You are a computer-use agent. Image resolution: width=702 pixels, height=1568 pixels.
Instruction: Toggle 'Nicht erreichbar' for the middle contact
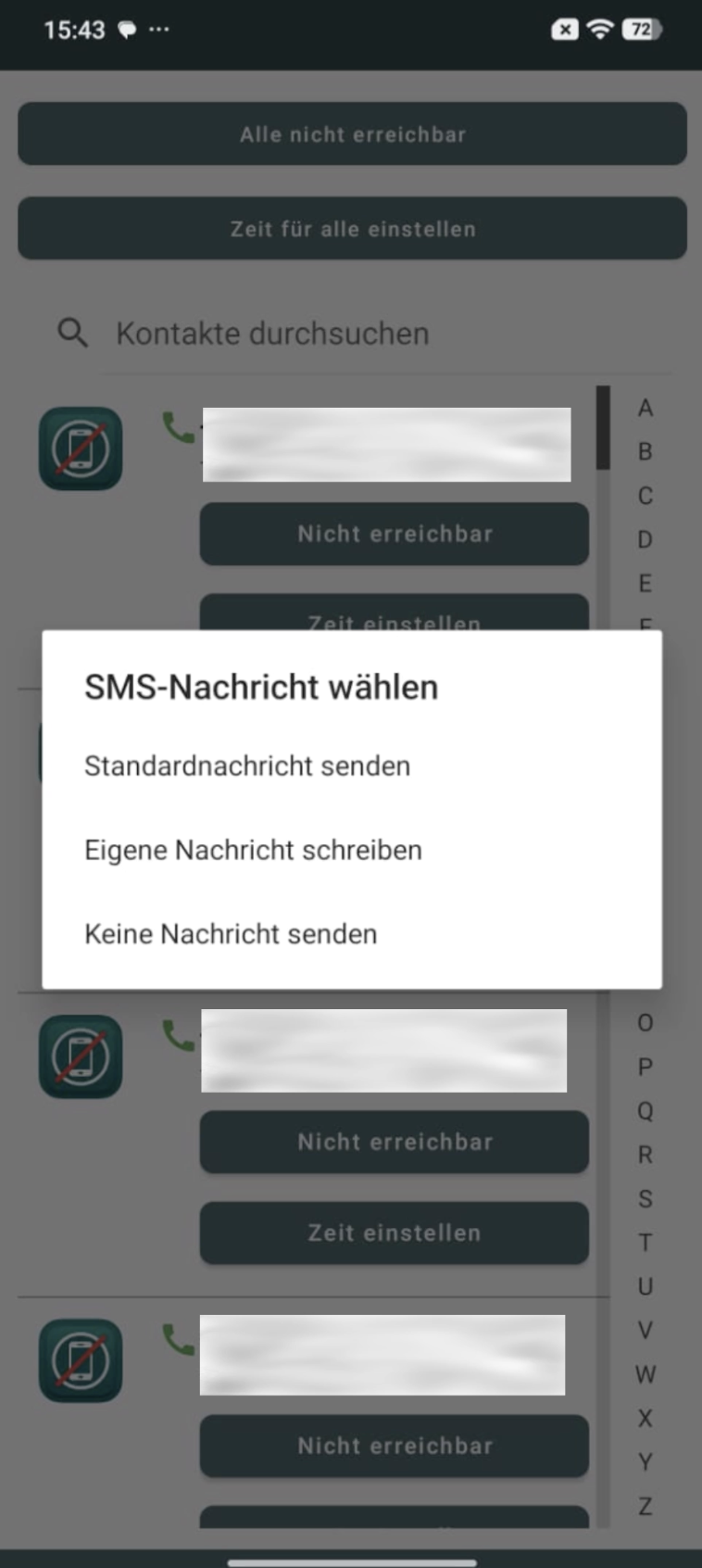tap(394, 1142)
